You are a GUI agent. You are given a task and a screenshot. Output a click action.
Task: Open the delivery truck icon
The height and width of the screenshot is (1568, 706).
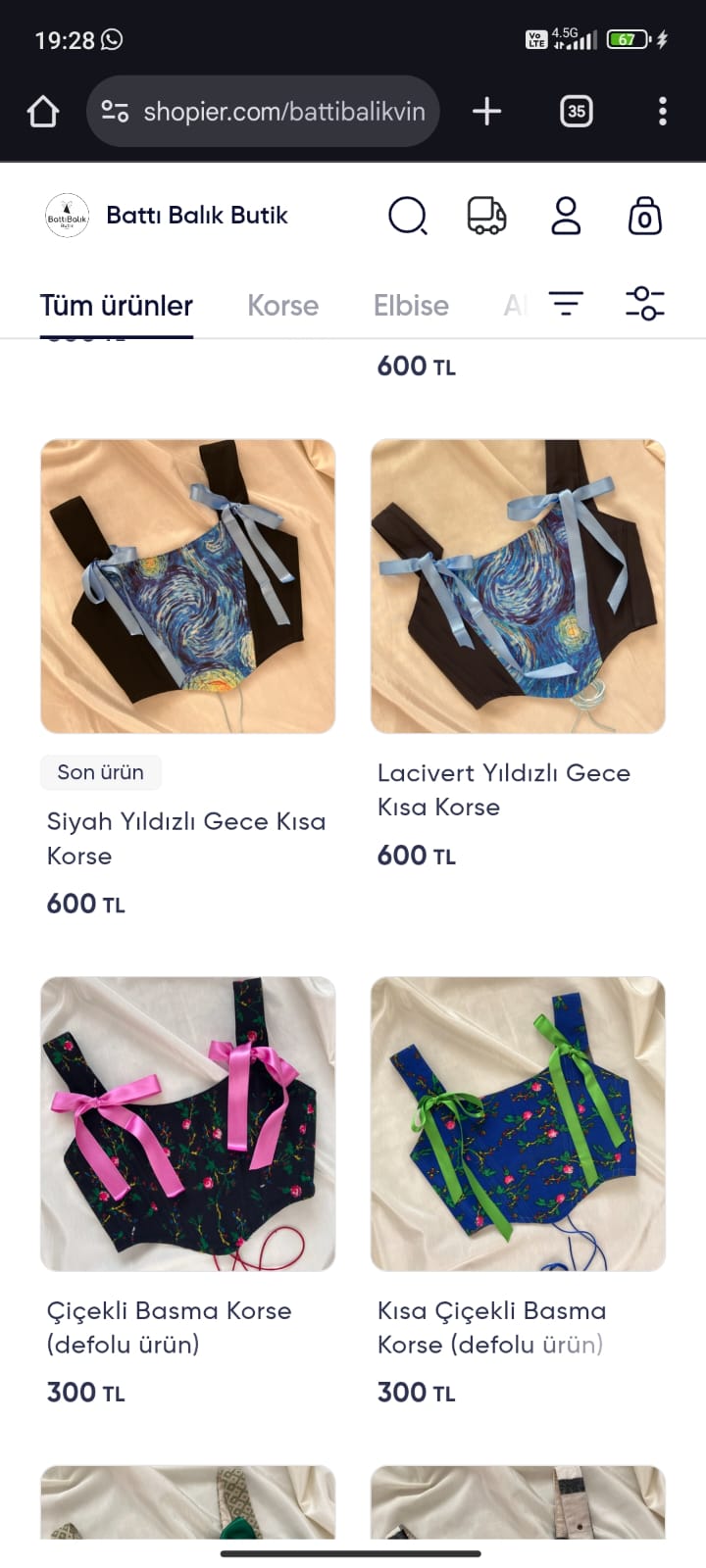point(486,216)
